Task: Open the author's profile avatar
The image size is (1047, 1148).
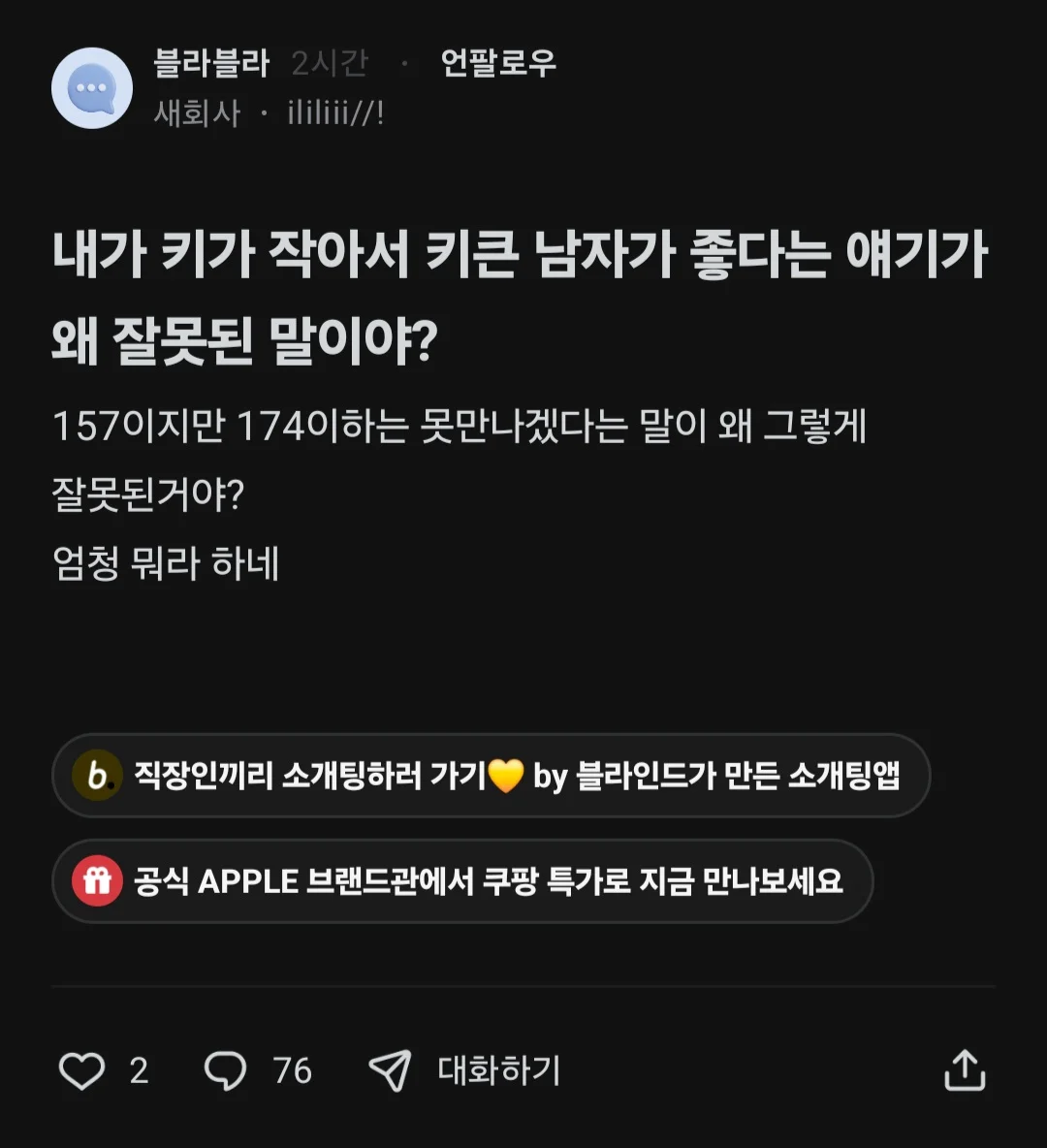Action: pyautogui.click(x=92, y=88)
